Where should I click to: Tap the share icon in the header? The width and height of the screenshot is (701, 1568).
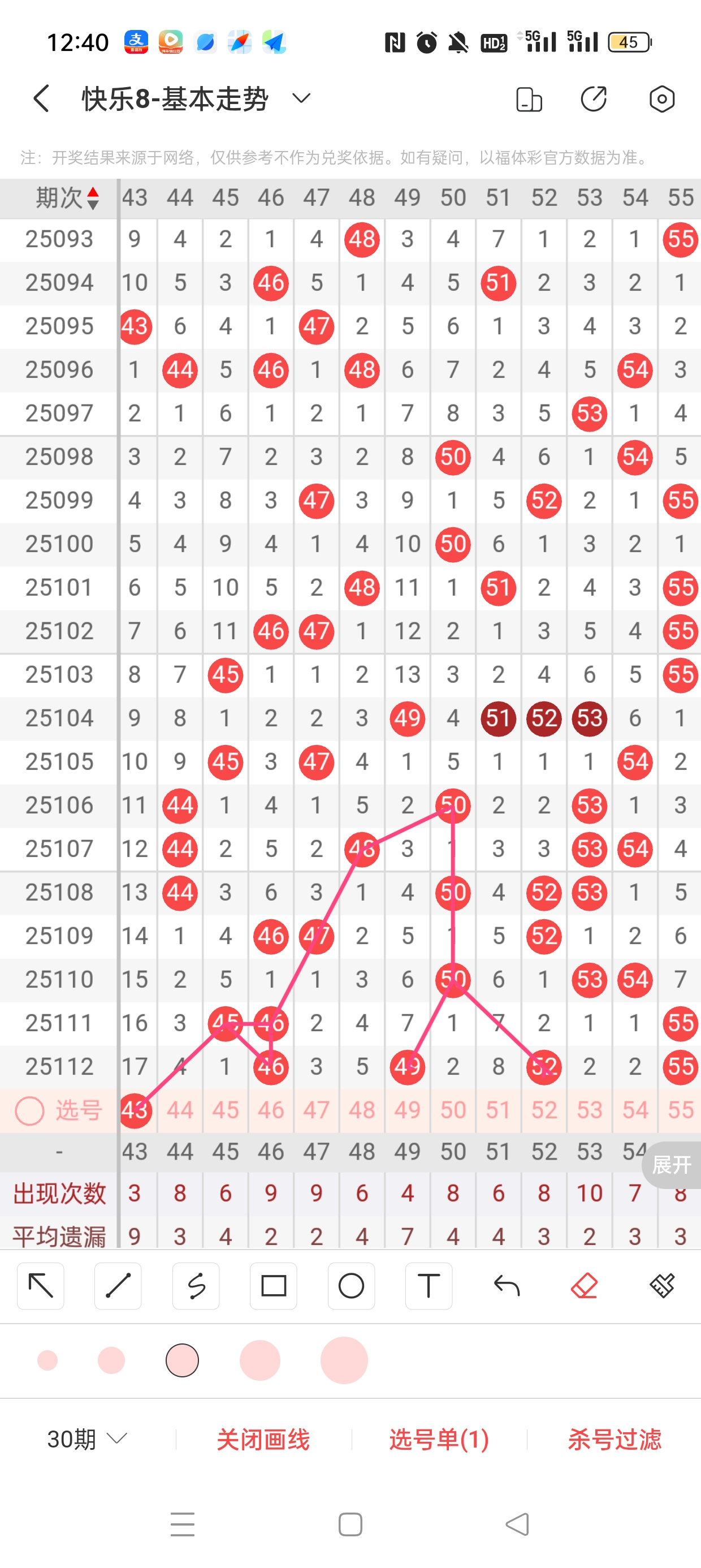pos(593,98)
